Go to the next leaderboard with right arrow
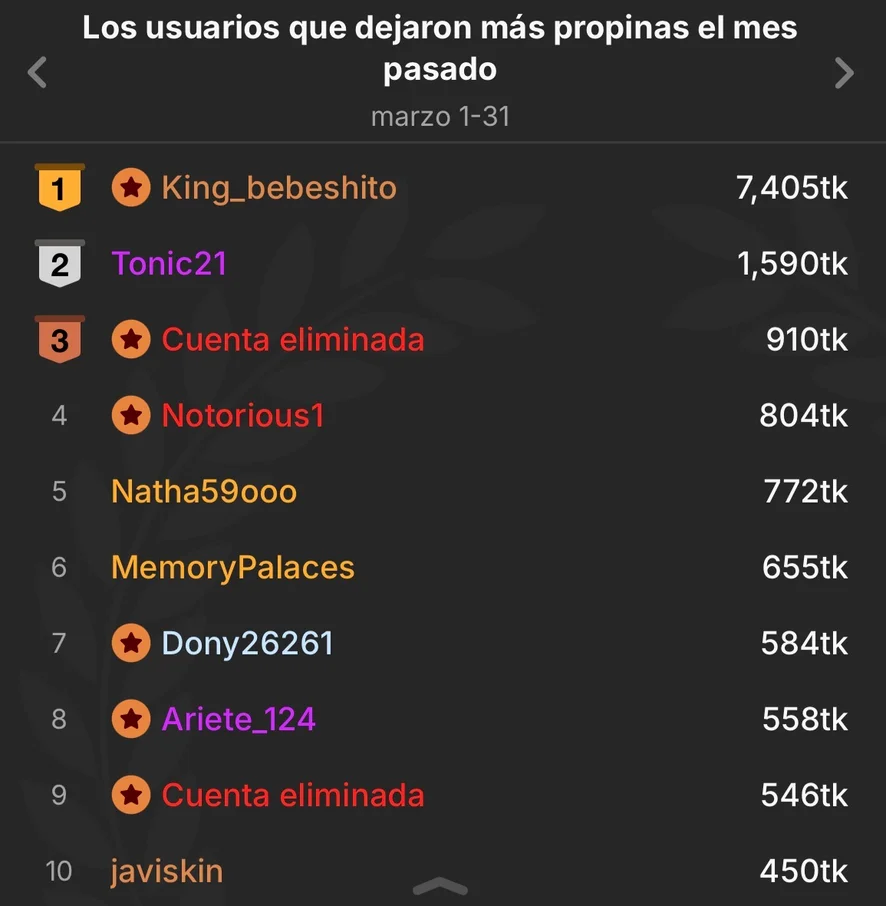 (x=844, y=73)
